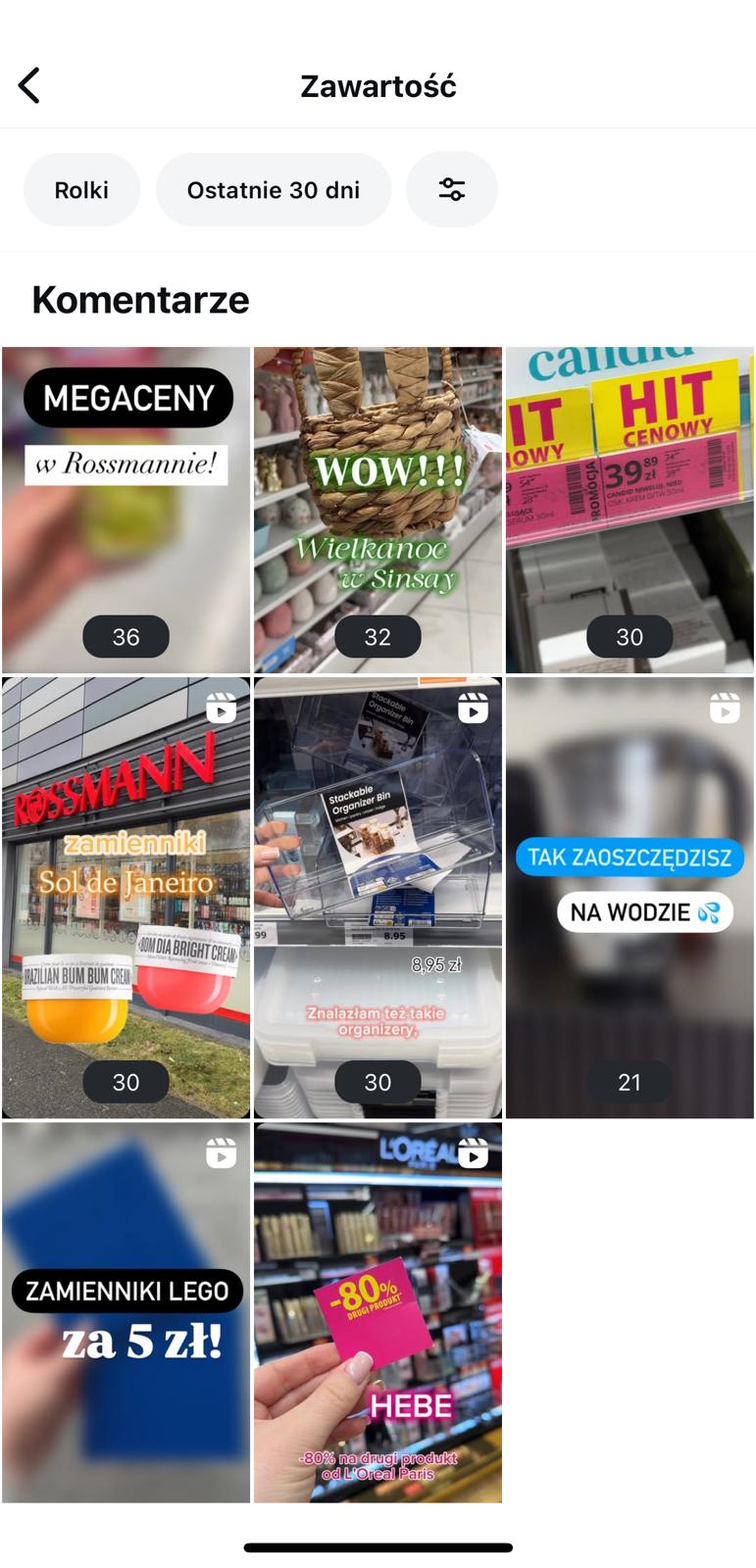Open the Hit Cenowy 39,89 zł reel
Viewport: 756px width, 1568px height.
tap(630, 510)
